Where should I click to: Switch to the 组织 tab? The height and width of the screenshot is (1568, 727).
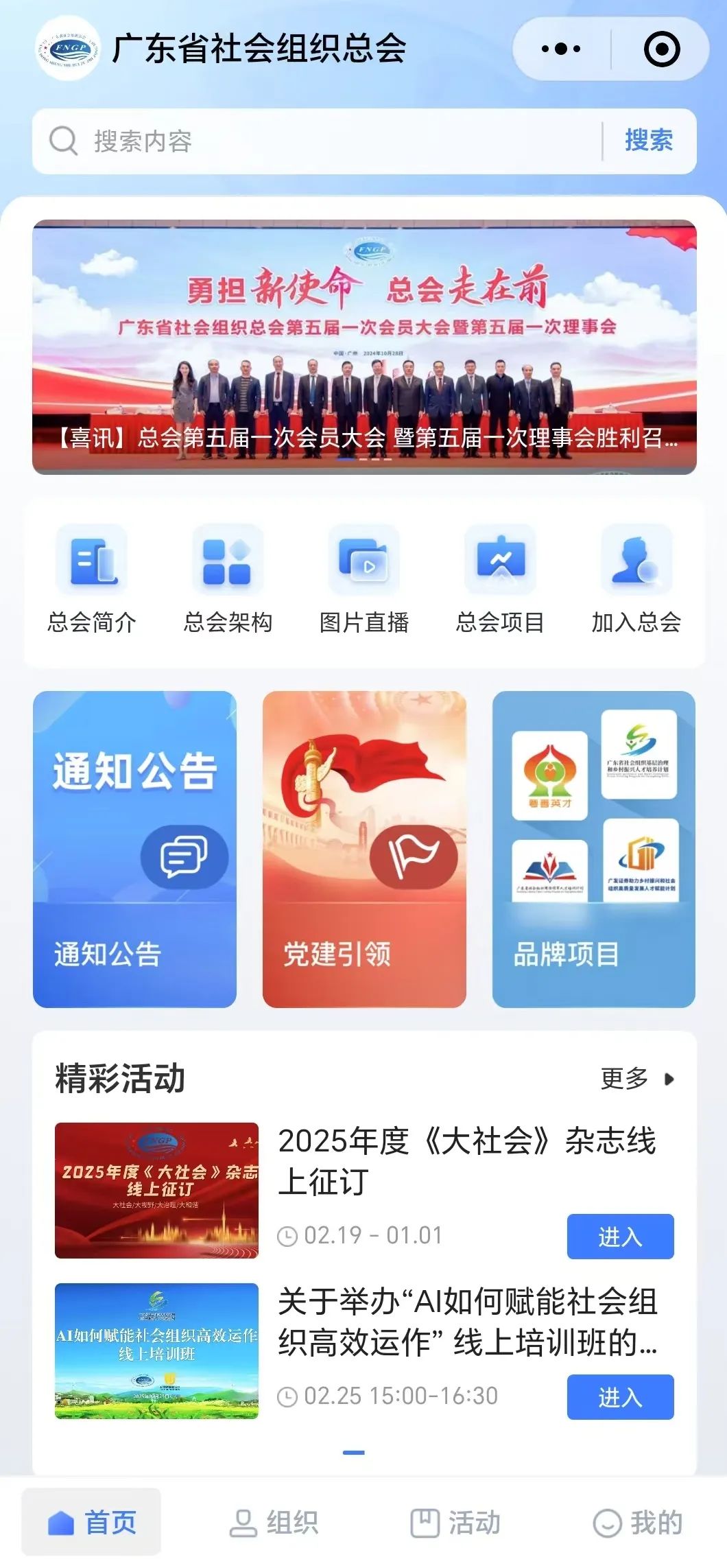tap(274, 1523)
